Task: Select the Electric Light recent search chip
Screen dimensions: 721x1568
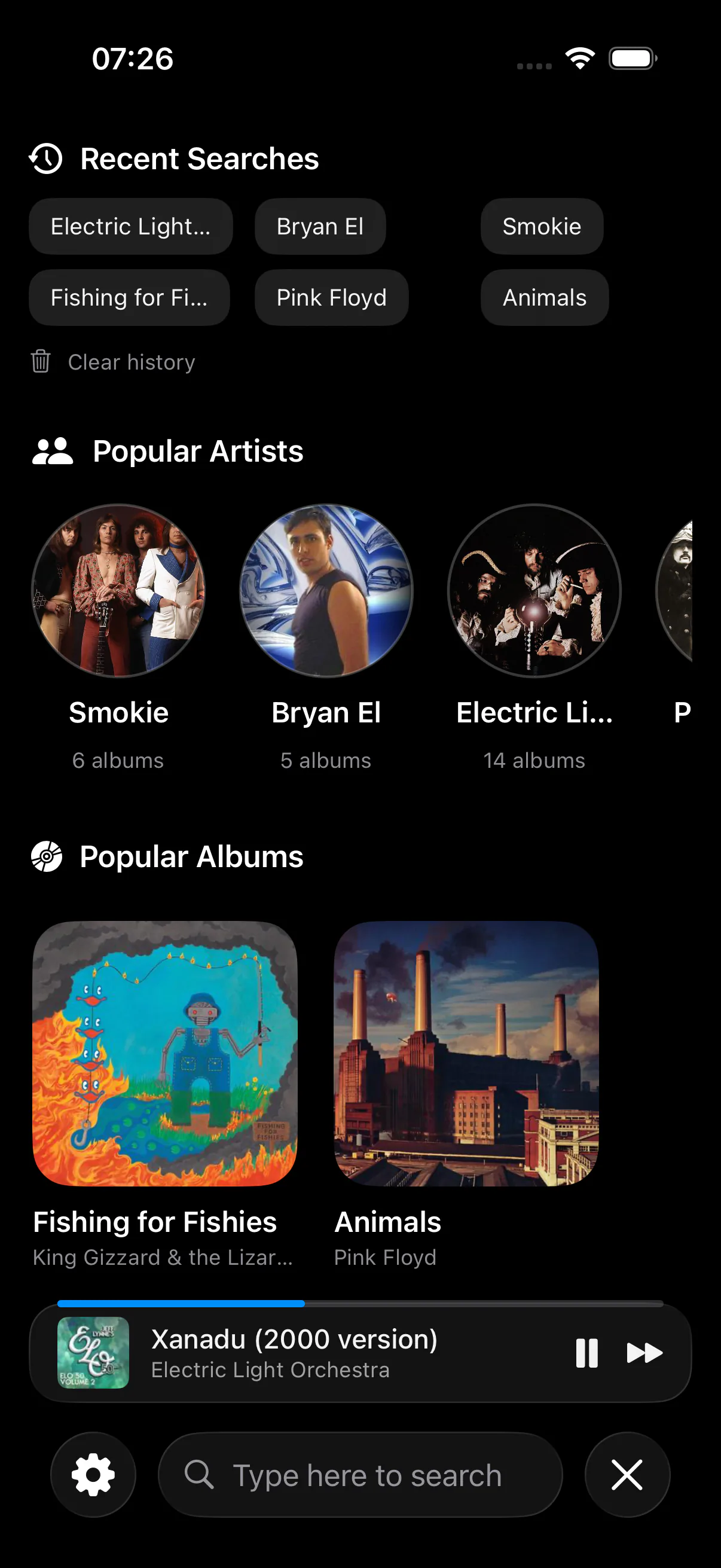Action: click(x=130, y=227)
